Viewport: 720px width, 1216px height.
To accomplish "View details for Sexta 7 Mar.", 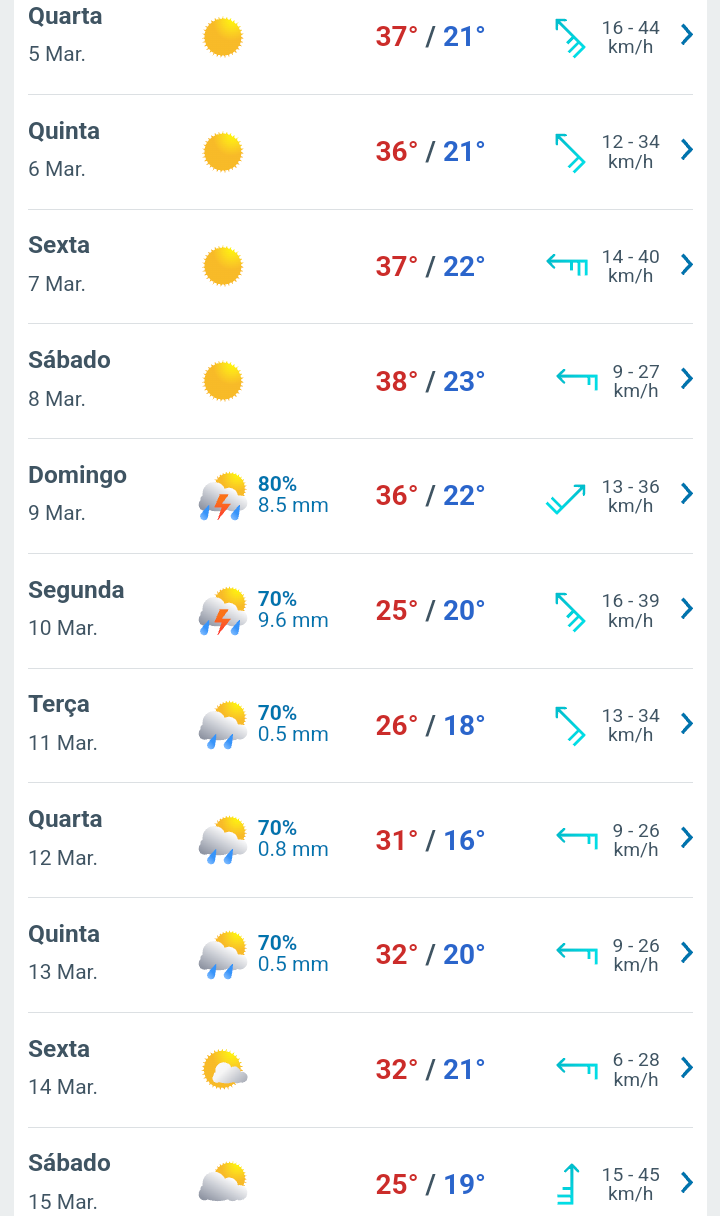I will [x=360, y=267].
